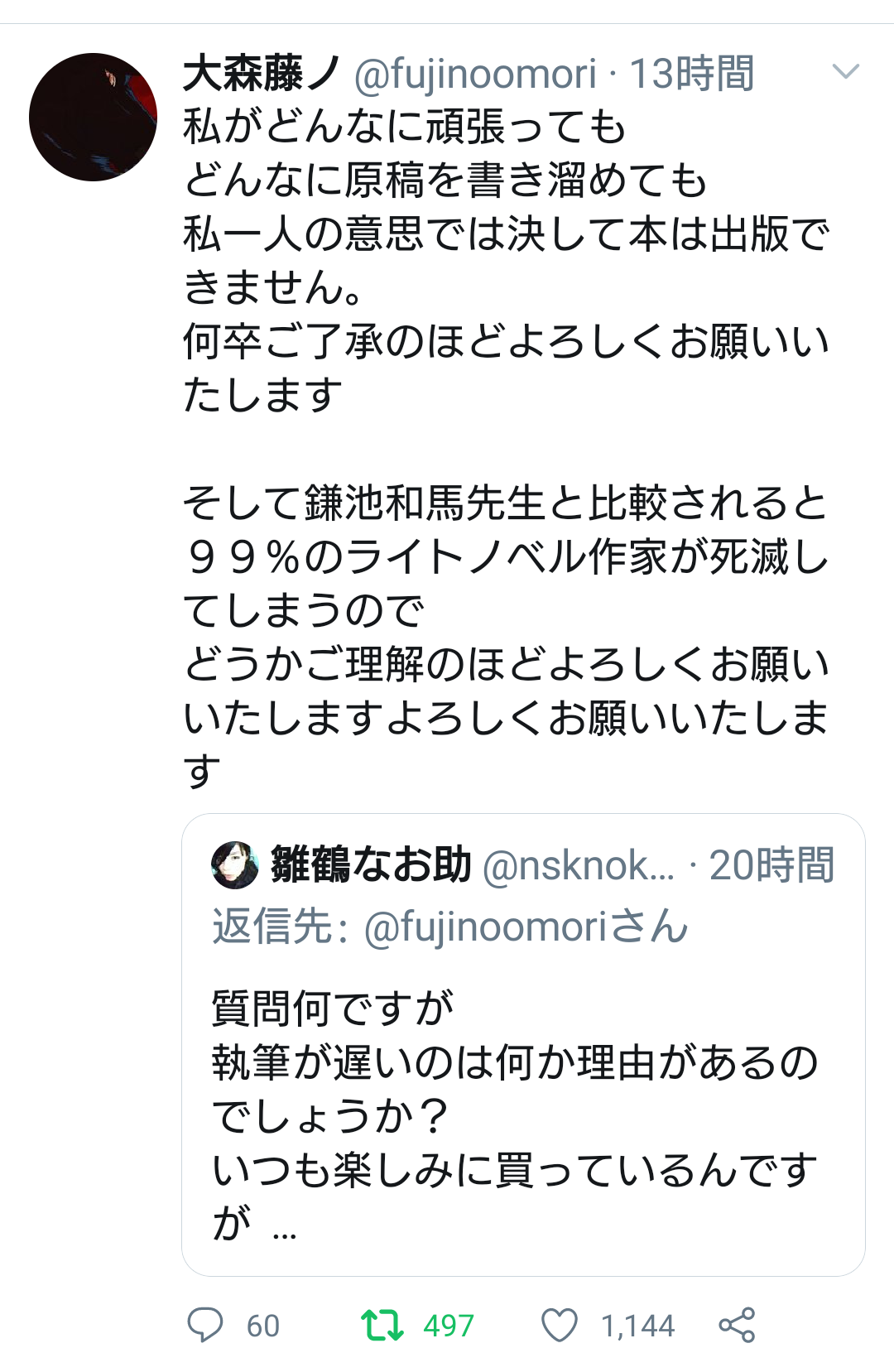Like 大森藤ノ's tweet
Screen dimensions: 894x1372
[x=560, y=1325]
